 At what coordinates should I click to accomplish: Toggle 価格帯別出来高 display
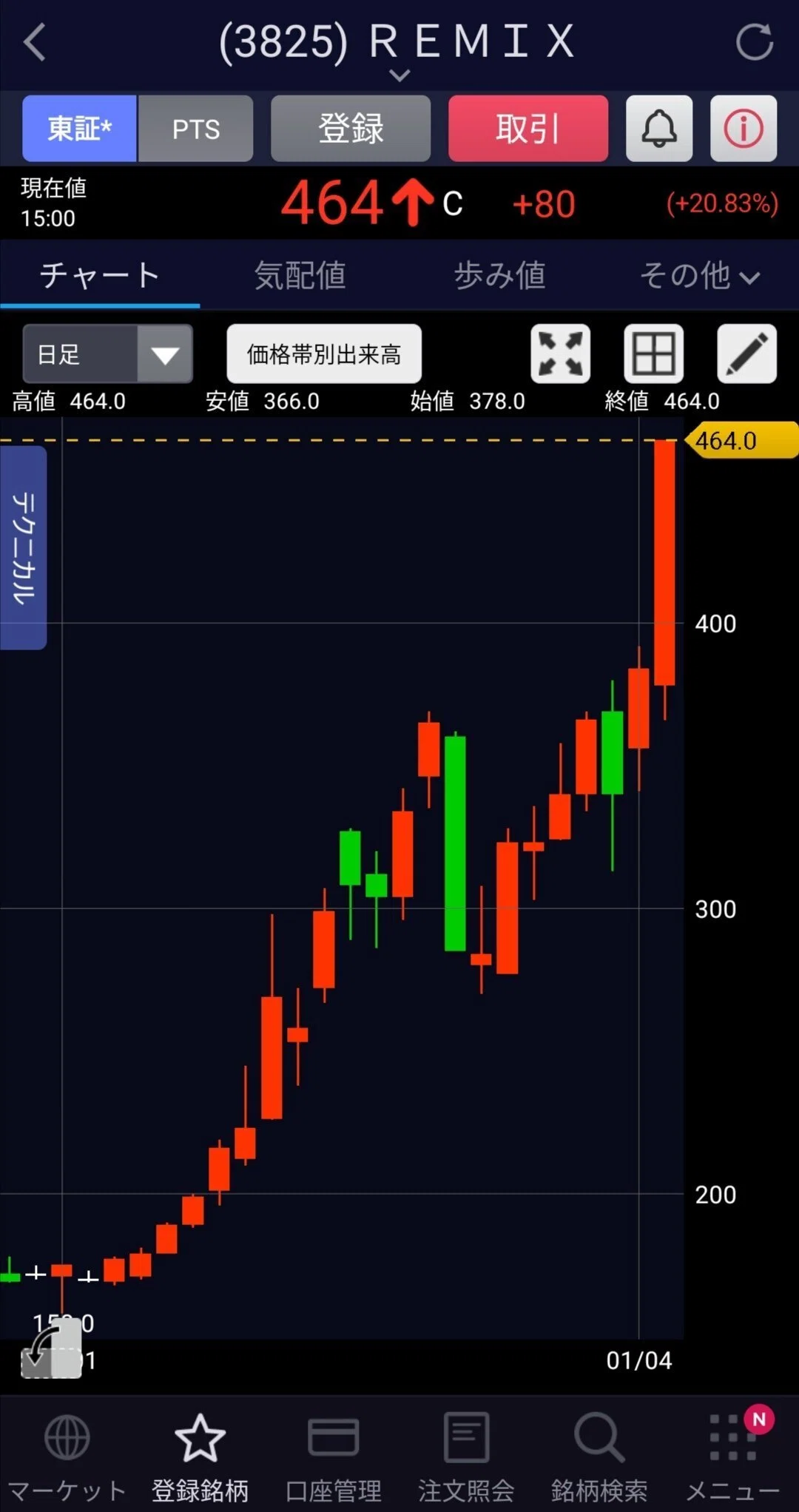pyautogui.click(x=324, y=354)
